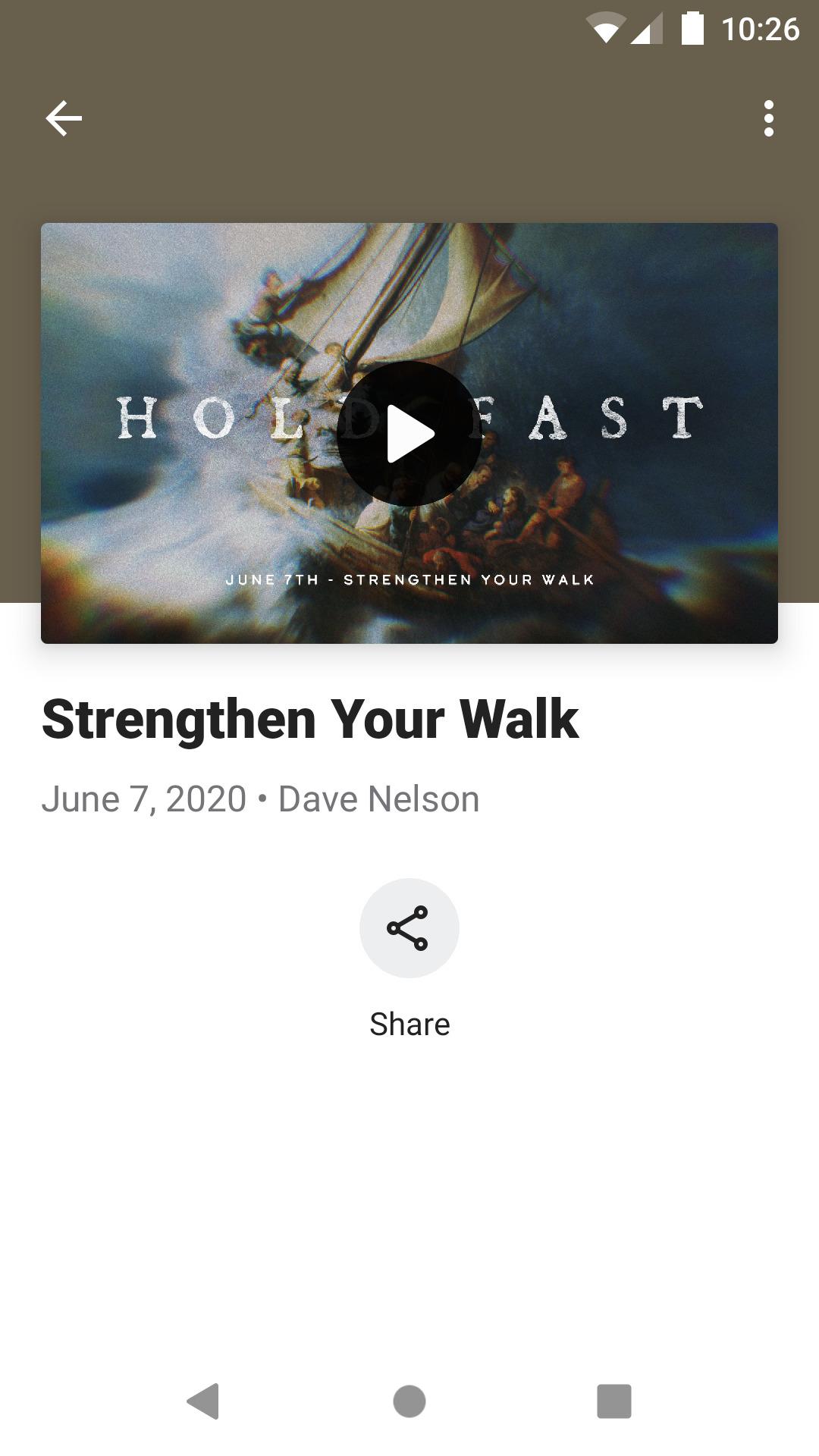This screenshot has height=1456, width=819.
Task: Share this sermon
Action: coord(409,928)
